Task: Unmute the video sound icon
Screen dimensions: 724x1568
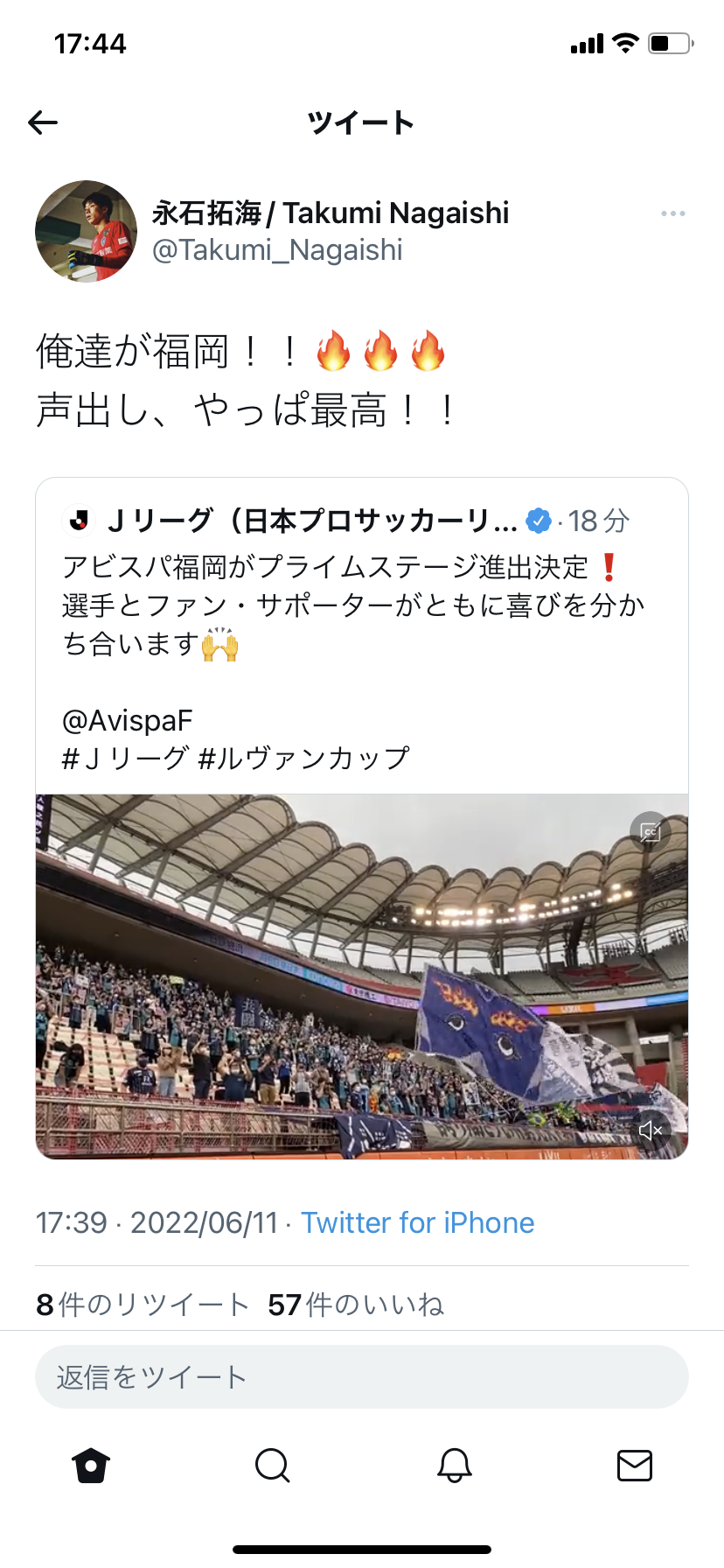Action: click(651, 1130)
